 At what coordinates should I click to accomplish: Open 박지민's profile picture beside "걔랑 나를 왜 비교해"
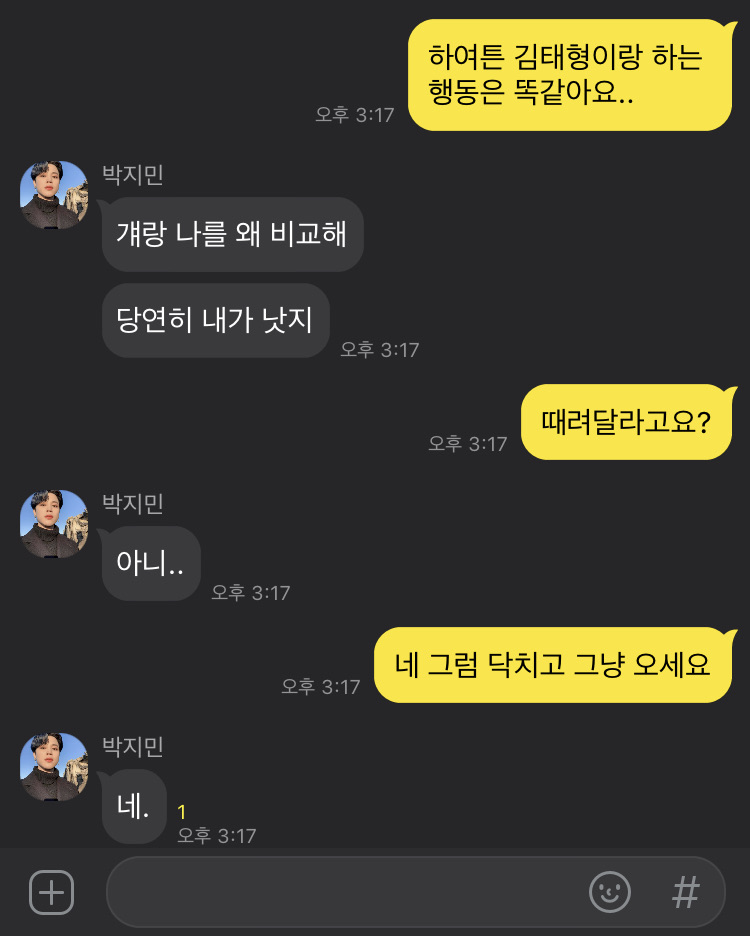pos(54,195)
